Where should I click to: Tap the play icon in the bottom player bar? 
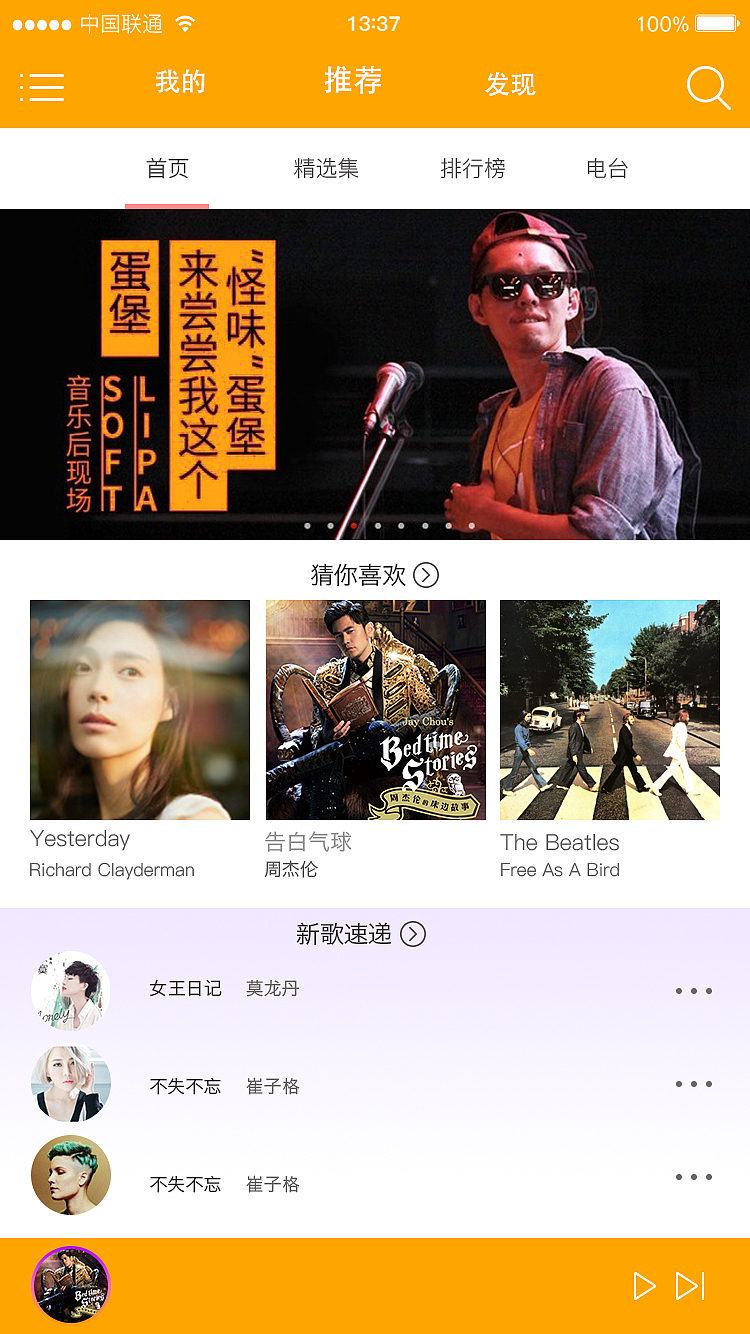[x=645, y=1286]
